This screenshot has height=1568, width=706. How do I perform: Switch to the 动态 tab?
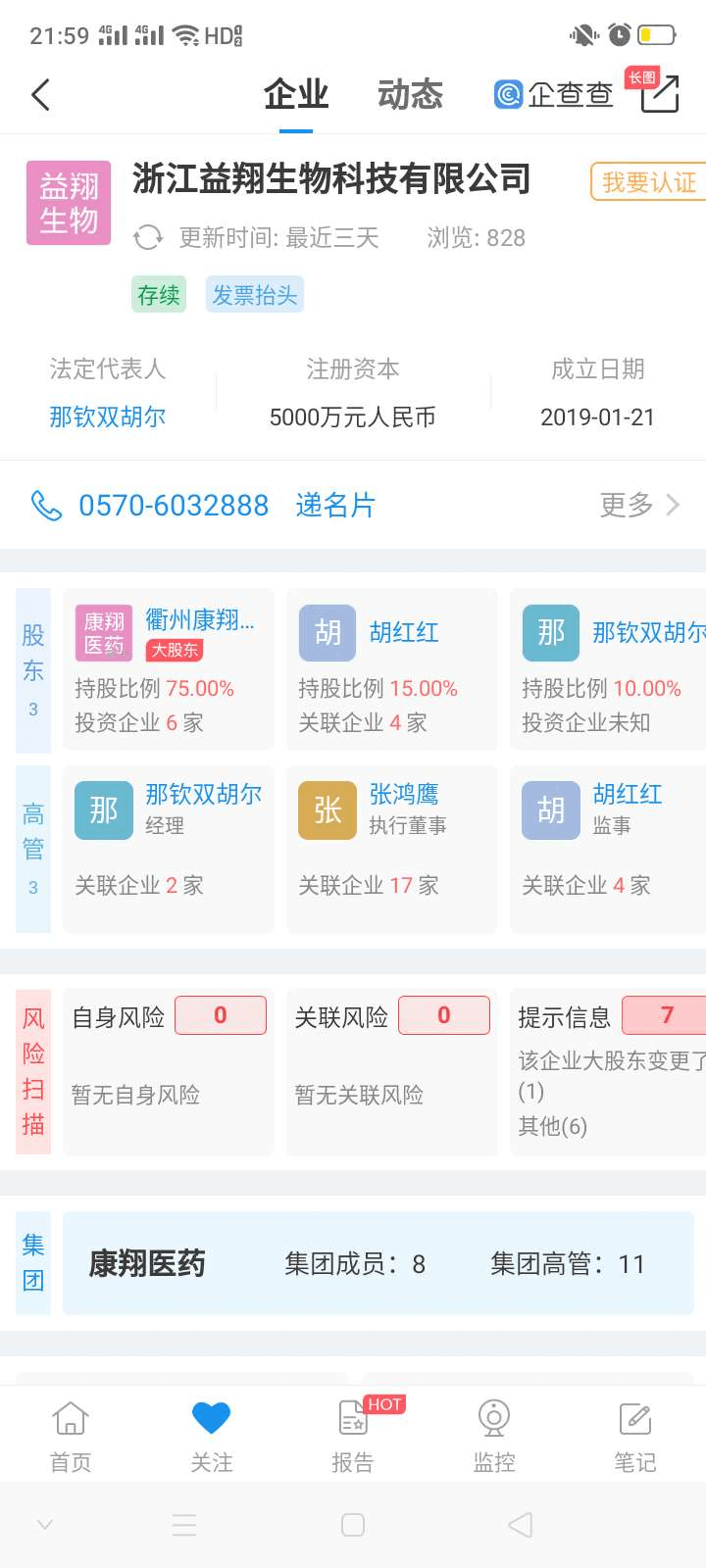410,95
